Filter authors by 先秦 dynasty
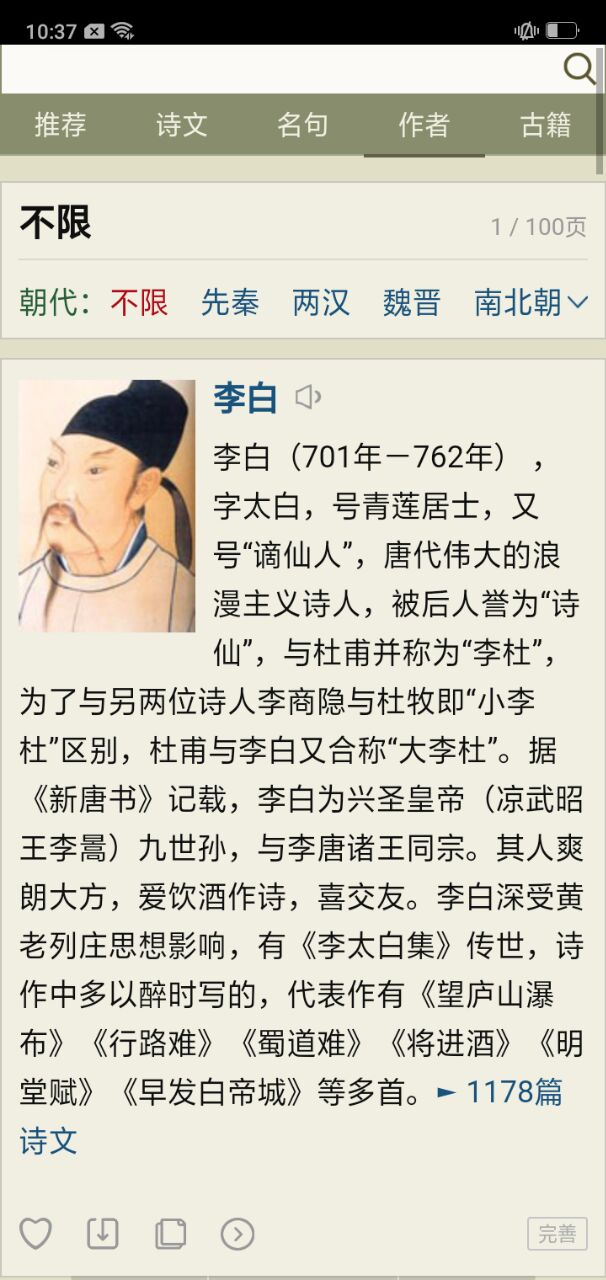The height and width of the screenshot is (1280, 606). click(x=230, y=302)
